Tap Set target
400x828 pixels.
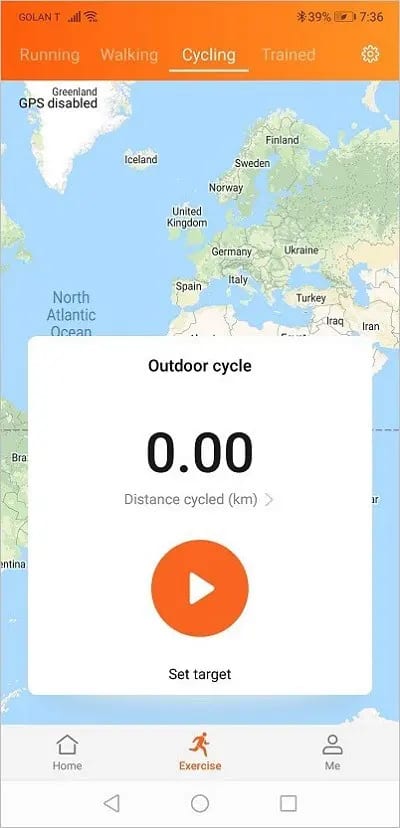tap(200, 674)
